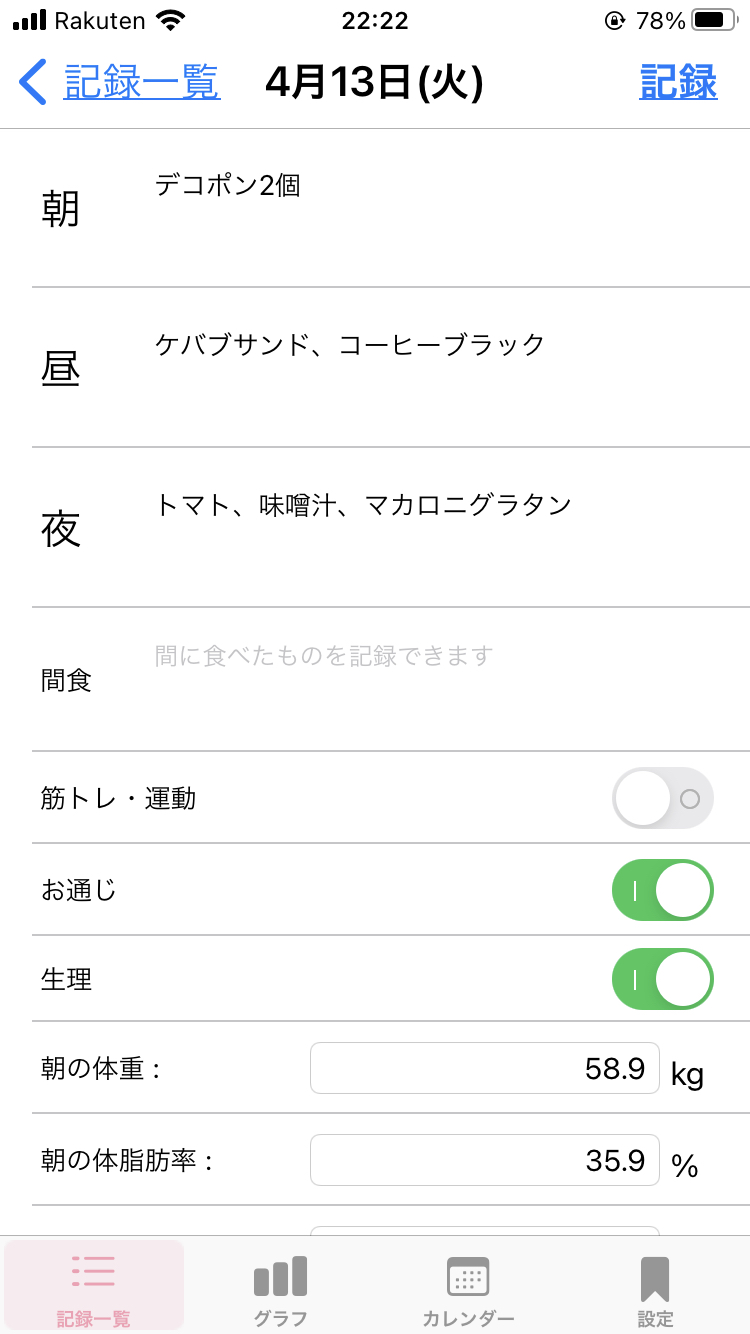Viewport: 750px width, 1334px height.
Task: Tap the 記録 save link
Action: 678,82
